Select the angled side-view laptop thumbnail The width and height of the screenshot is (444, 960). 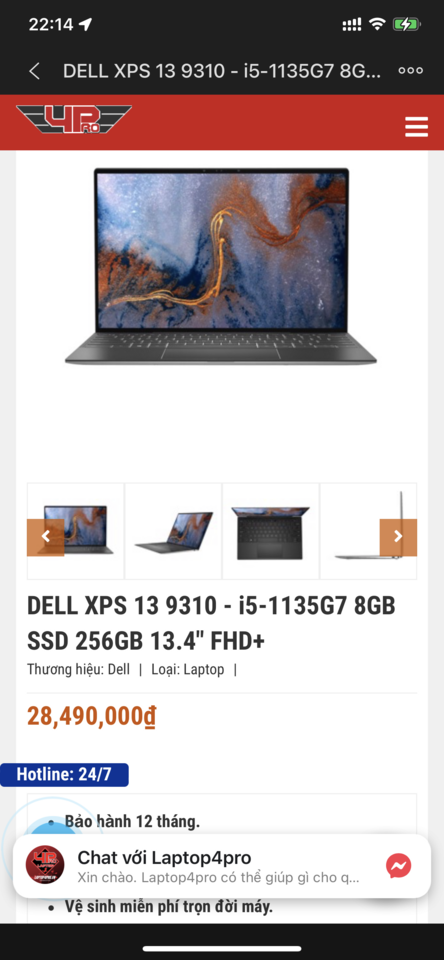[x=173, y=531]
